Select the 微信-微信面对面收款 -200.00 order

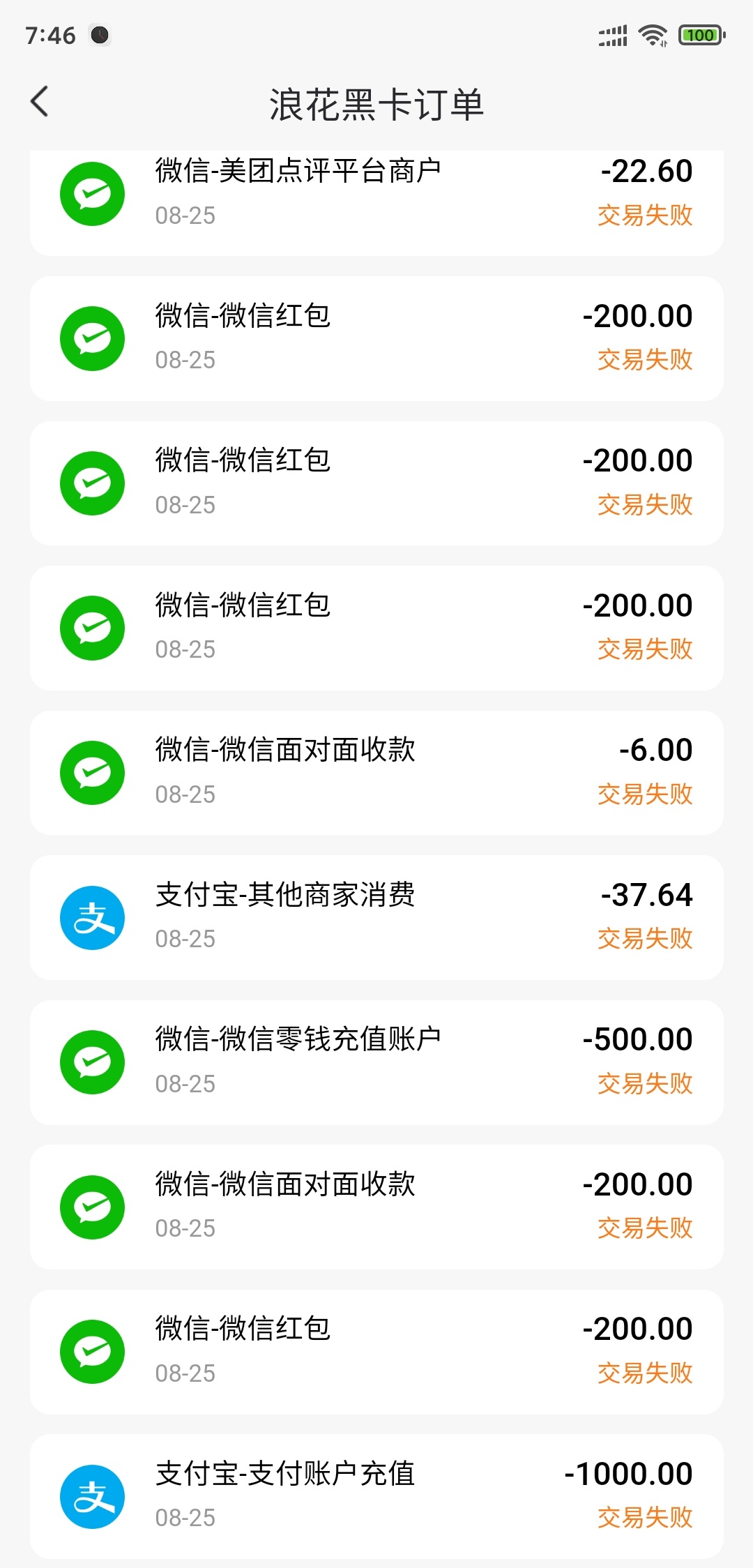tap(376, 1207)
